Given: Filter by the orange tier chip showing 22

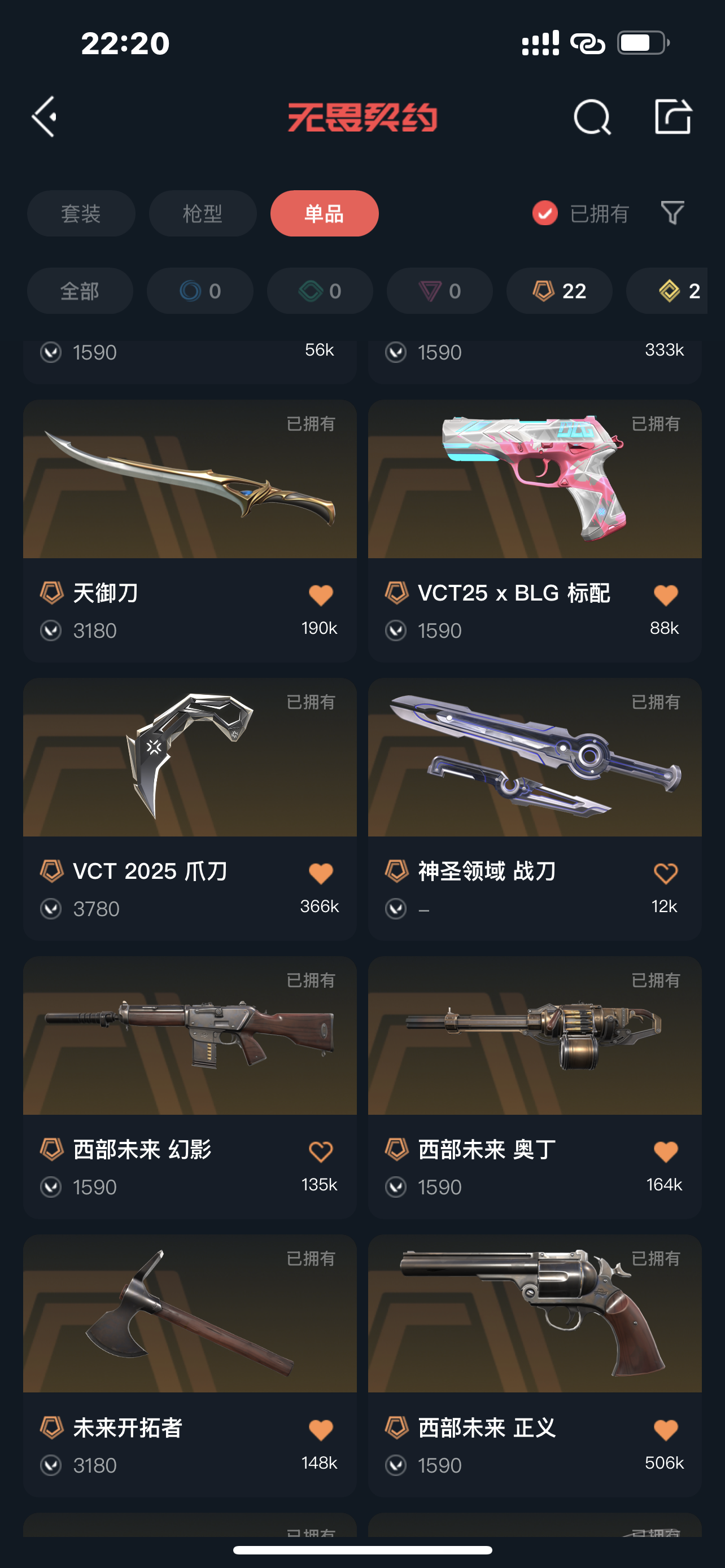Looking at the screenshot, I should (560, 291).
